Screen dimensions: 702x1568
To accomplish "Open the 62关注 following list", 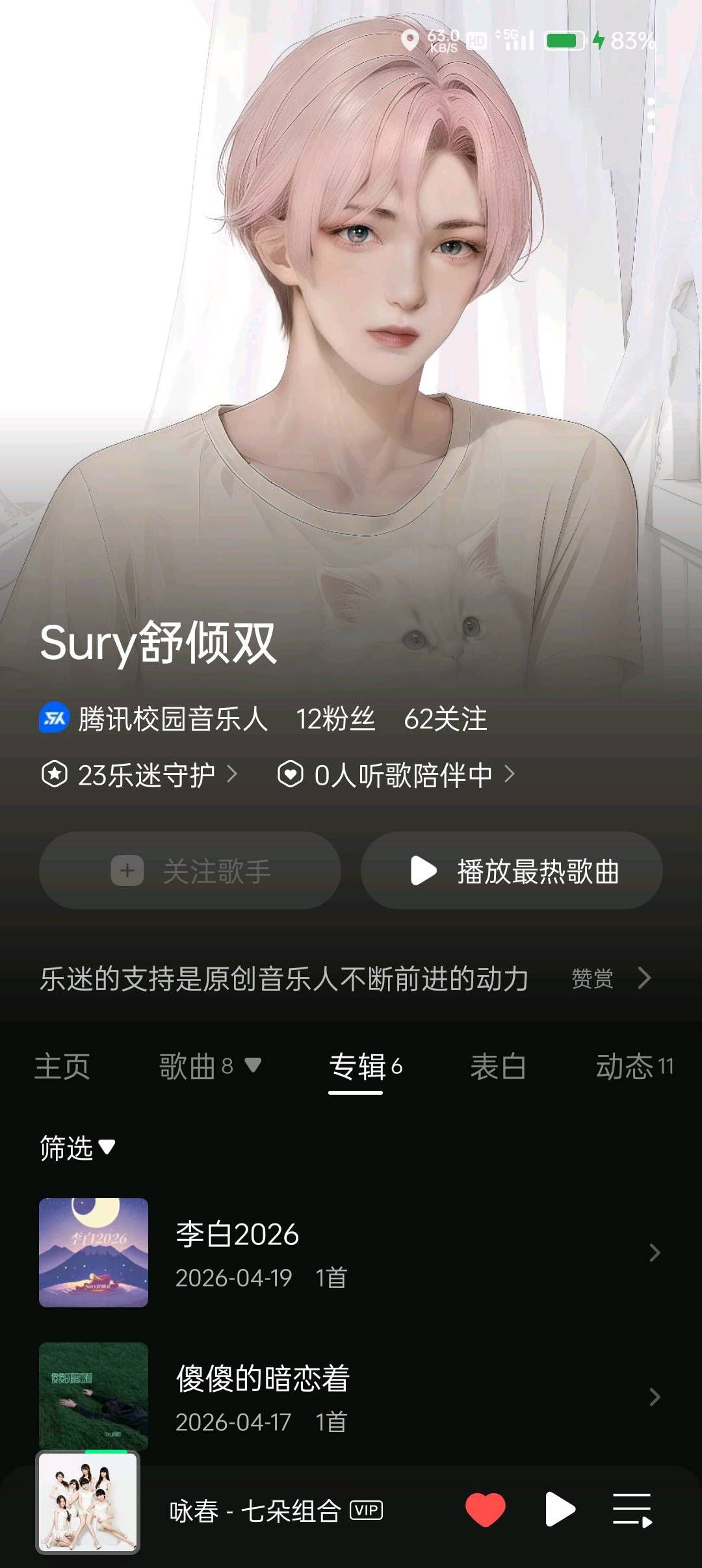I will point(445,720).
